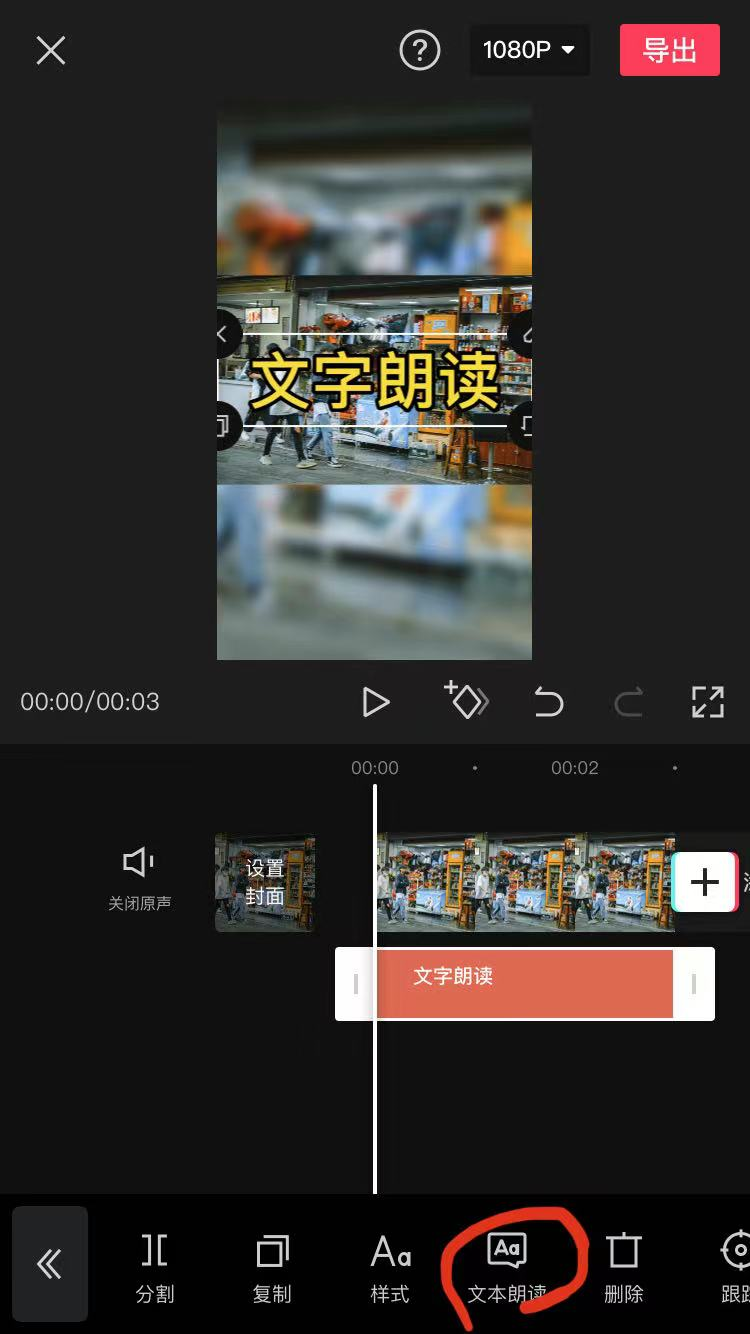Open the 样式 style options
Screen dimensions: 750x1334
point(390,1268)
